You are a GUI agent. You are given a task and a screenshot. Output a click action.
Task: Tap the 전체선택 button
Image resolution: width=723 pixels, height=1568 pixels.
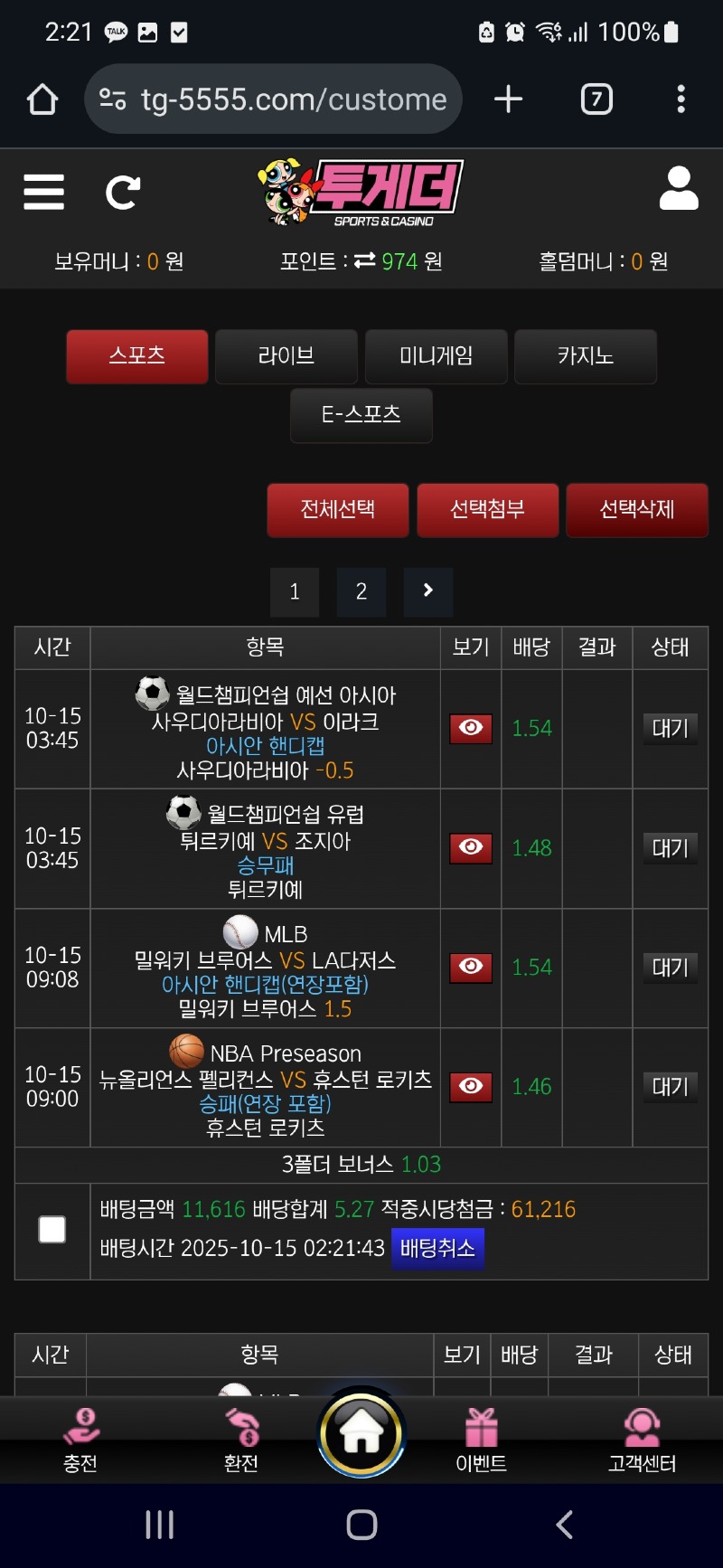point(338,510)
